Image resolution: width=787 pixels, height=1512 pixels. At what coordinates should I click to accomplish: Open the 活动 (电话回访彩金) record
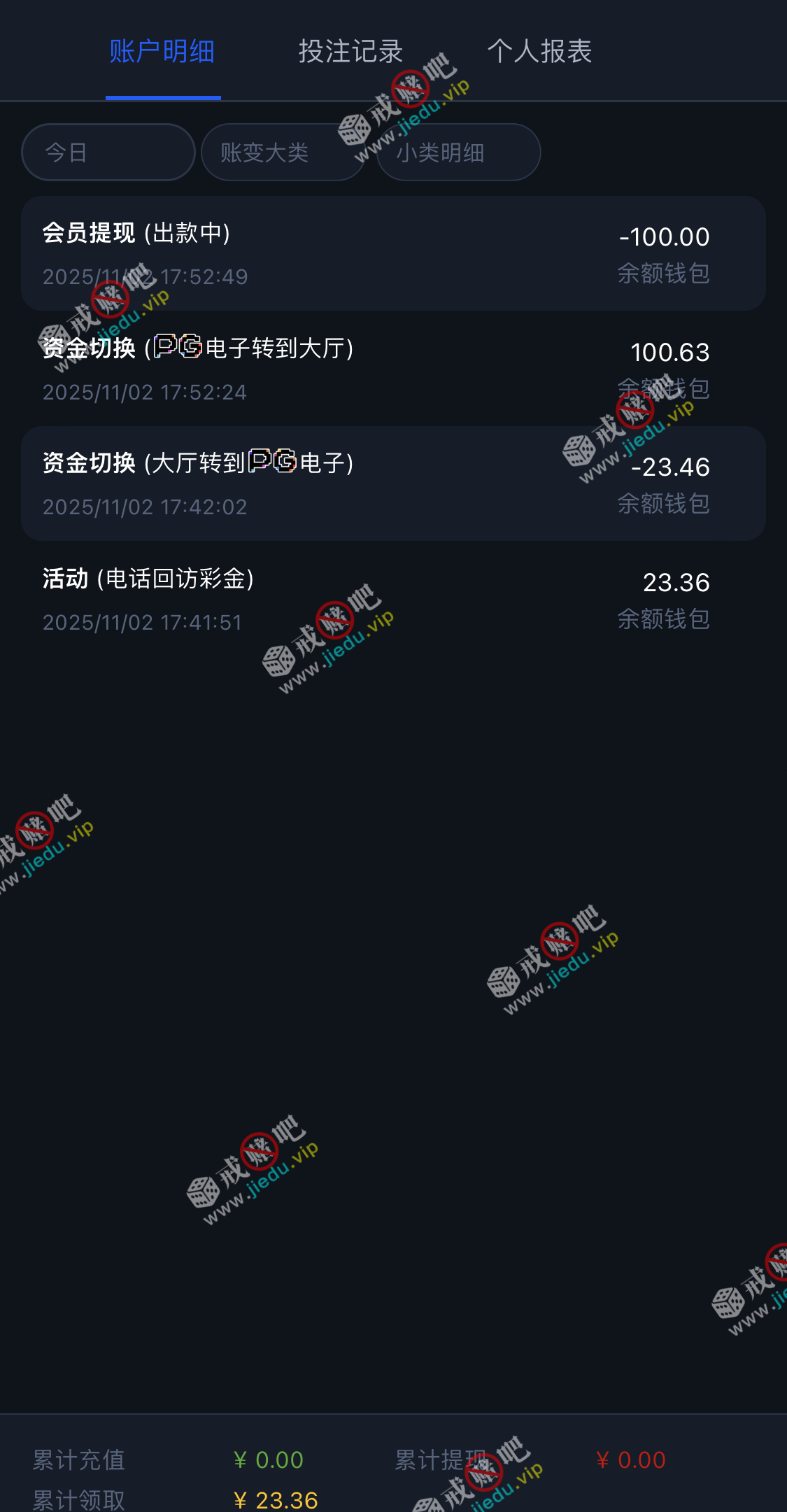point(393,599)
